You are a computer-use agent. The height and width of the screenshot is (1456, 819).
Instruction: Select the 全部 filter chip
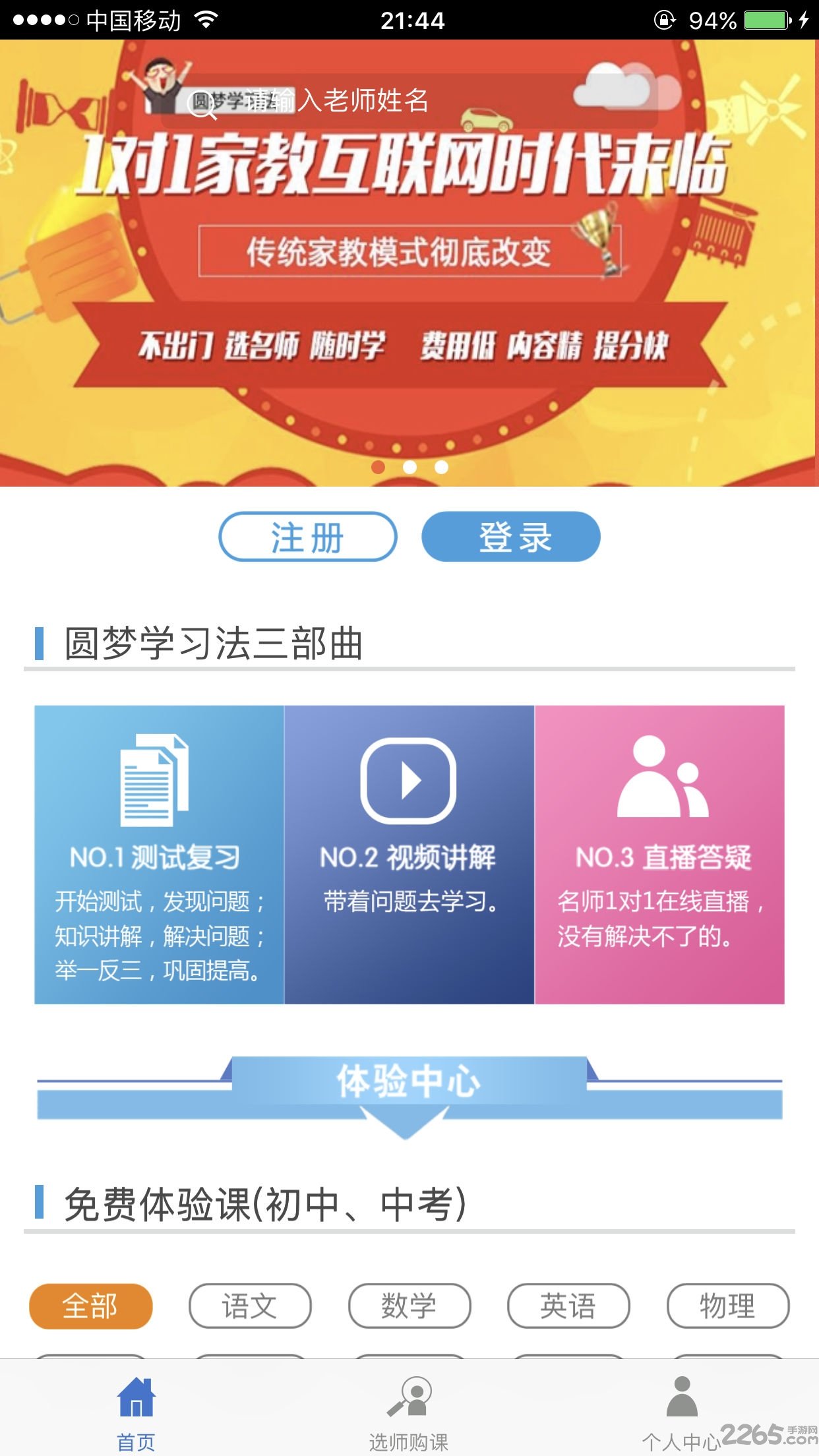point(91,1306)
